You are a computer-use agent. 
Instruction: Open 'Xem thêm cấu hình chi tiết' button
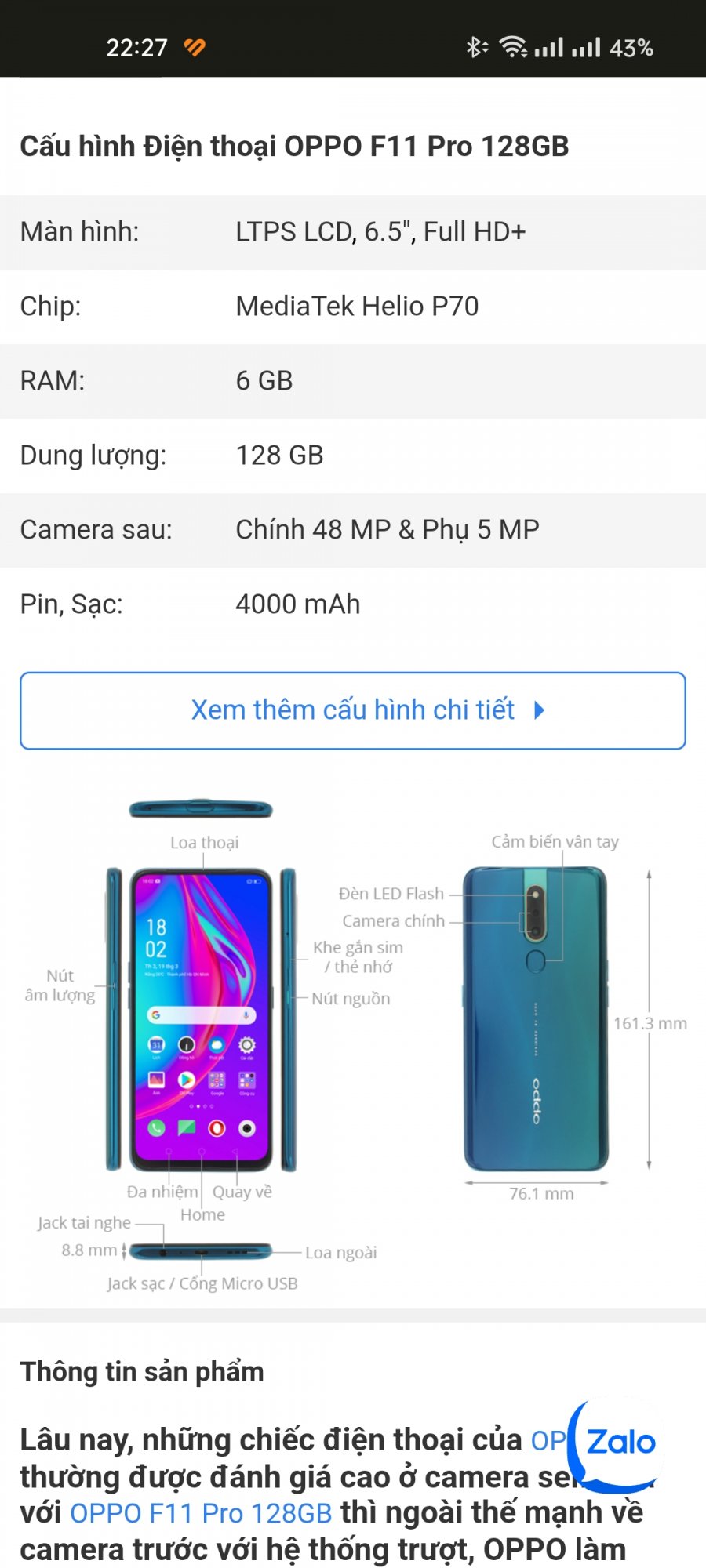tap(353, 710)
